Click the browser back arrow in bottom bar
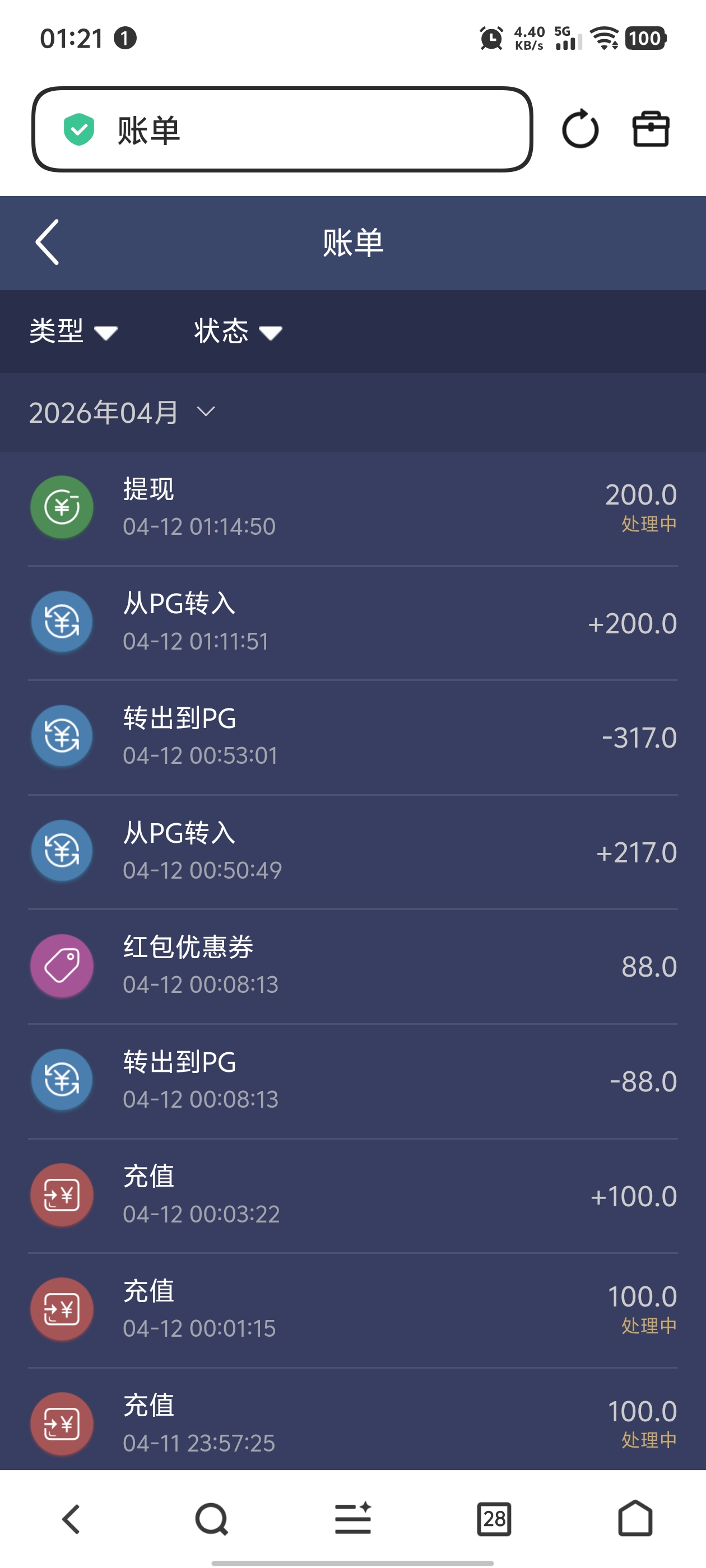This screenshot has width=706, height=1568. (x=71, y=1518)
